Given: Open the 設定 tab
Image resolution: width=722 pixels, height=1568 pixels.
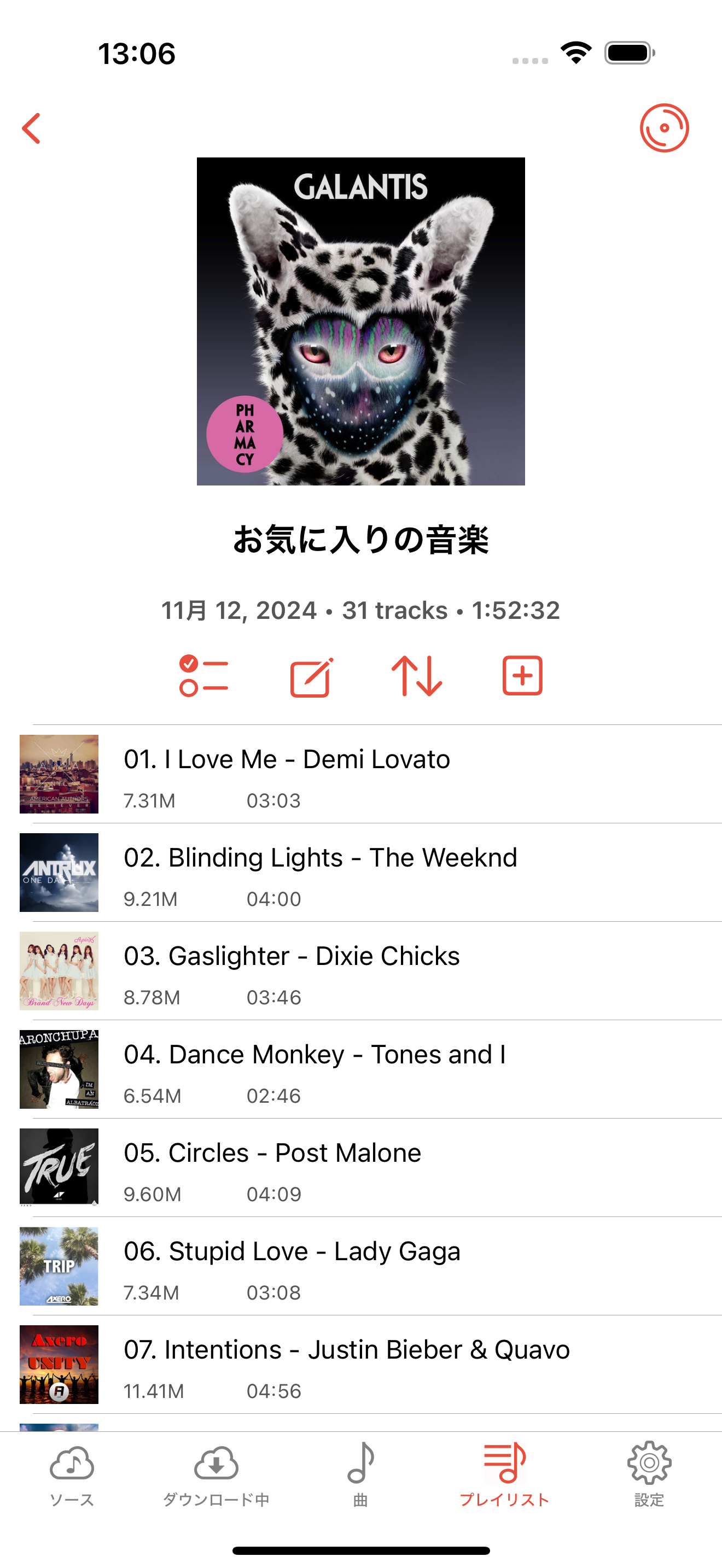Looking at the screenshot, I should click(649, 1475).
